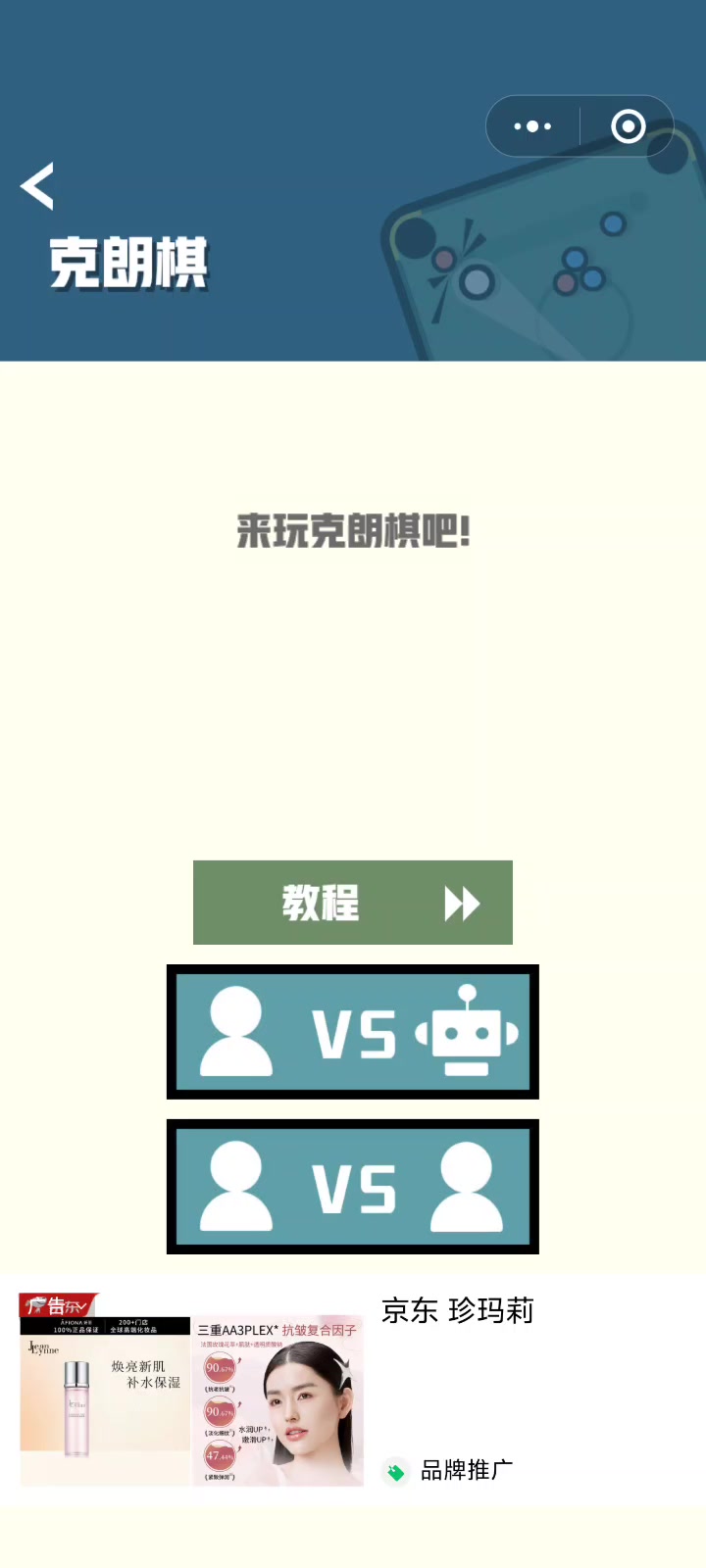Open the 教程 tutorial
706x1568 pixels.
coord(353,903)
